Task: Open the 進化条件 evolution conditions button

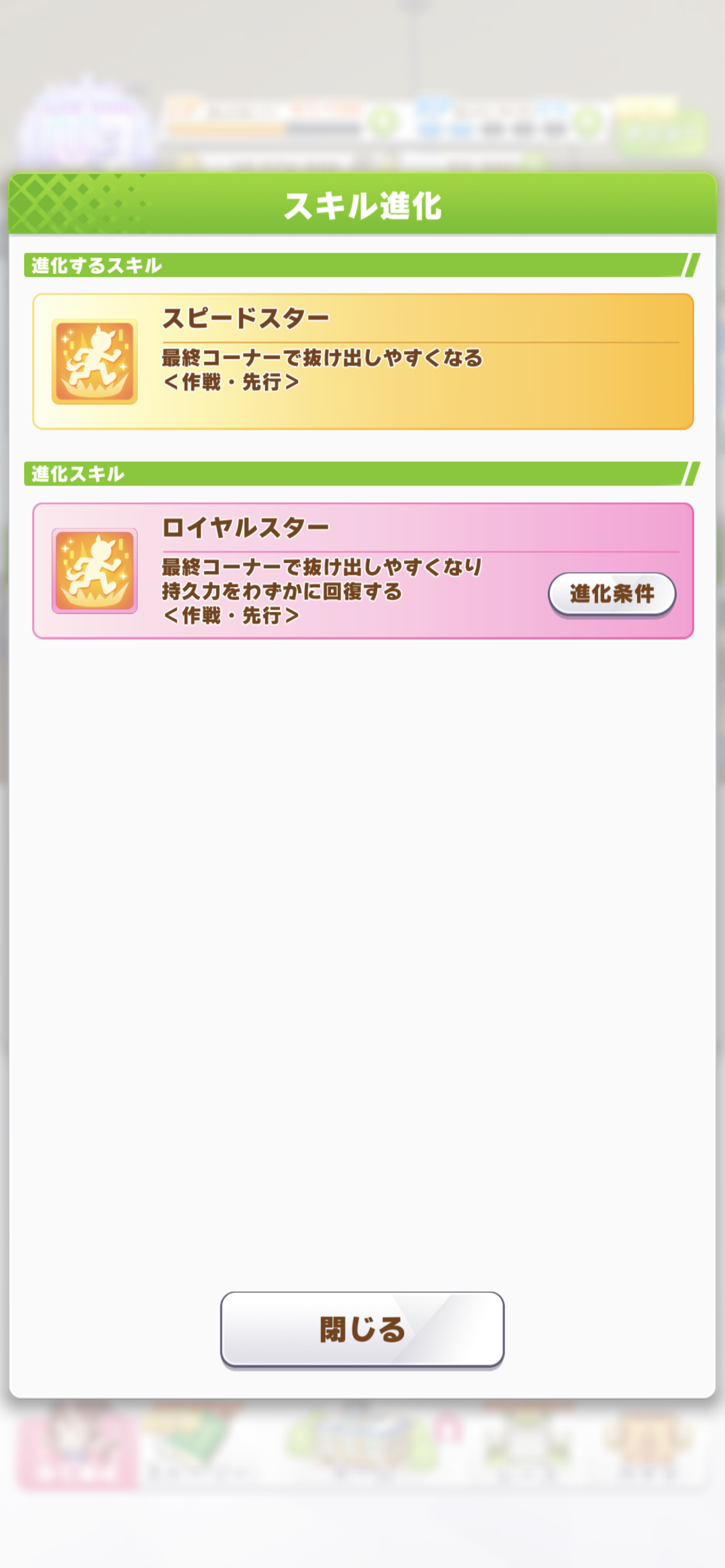Action: tap(612, 595)
